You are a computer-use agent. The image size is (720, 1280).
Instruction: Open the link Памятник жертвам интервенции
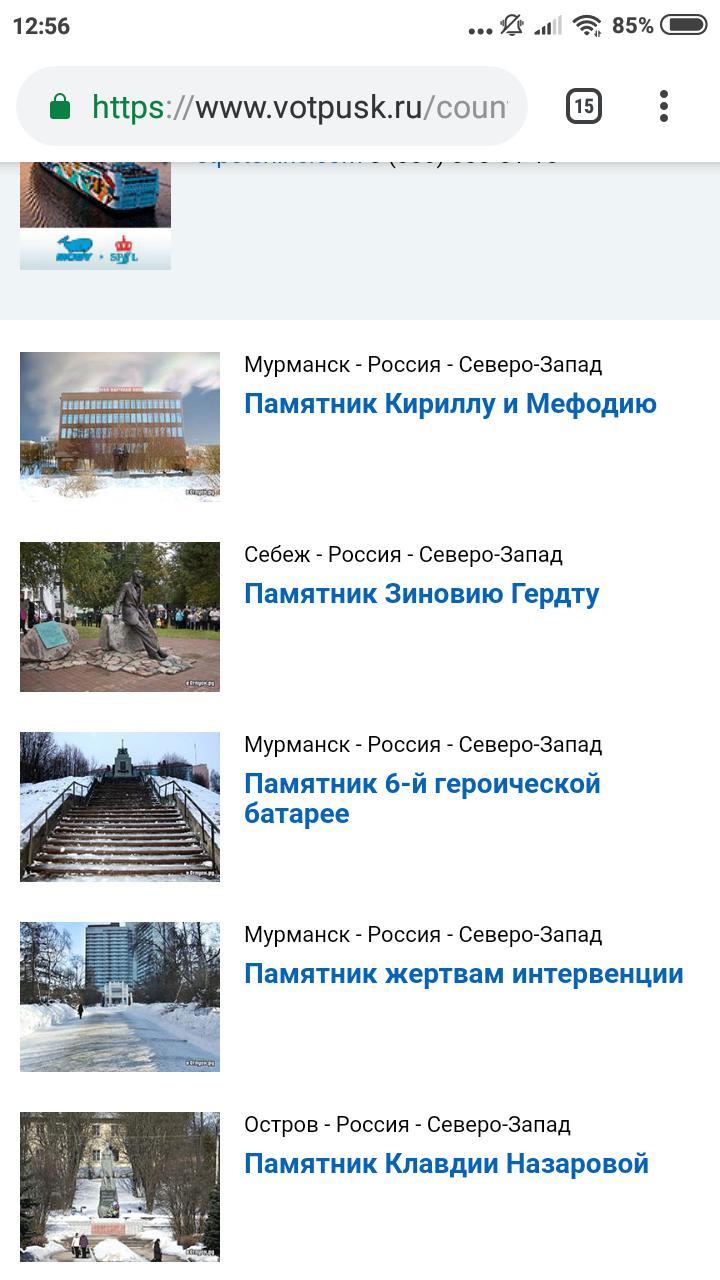(x=463, y=974)
